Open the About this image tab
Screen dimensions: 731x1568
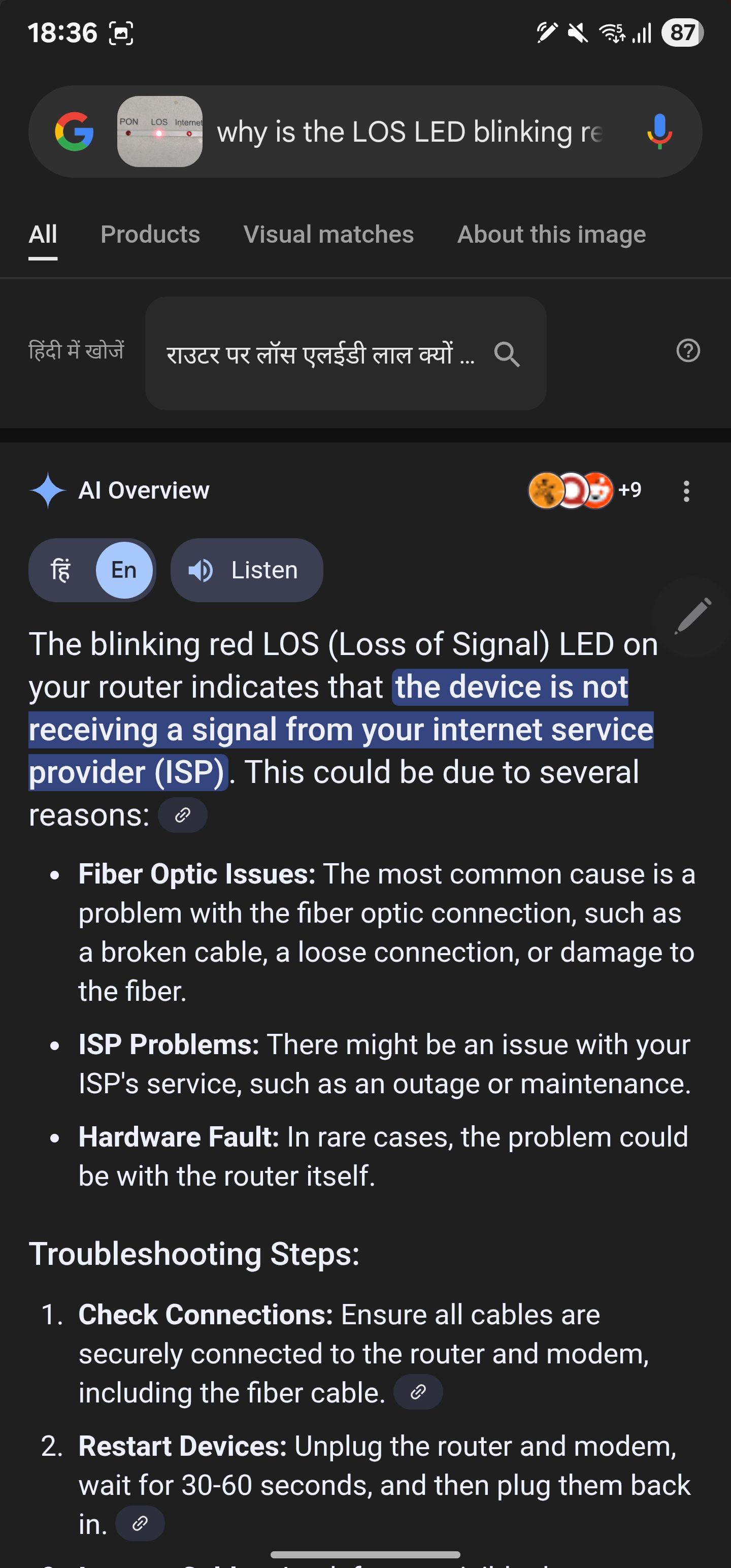(551, 235)
